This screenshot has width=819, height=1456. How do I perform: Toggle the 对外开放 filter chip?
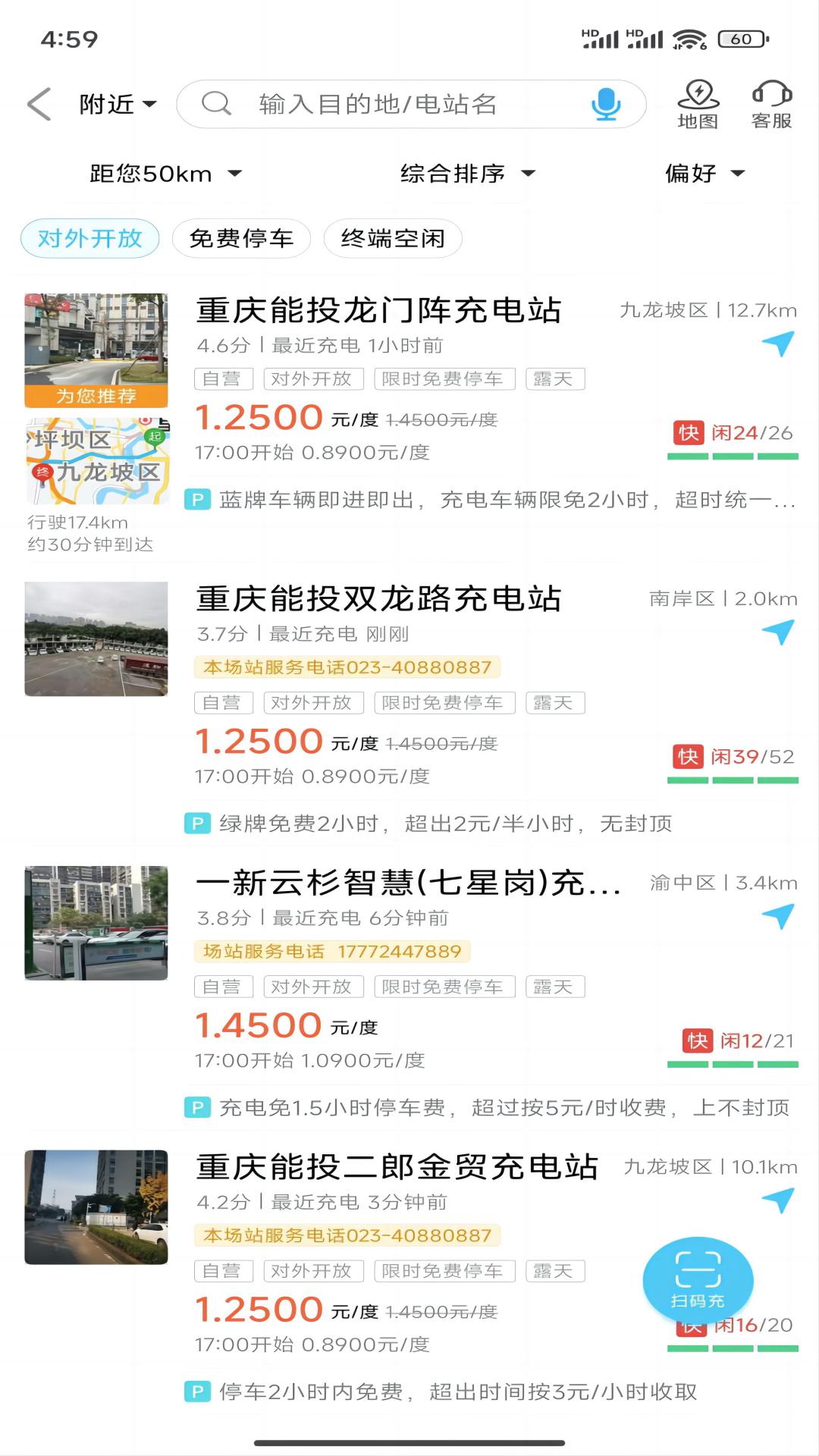(x=89, y=237)
